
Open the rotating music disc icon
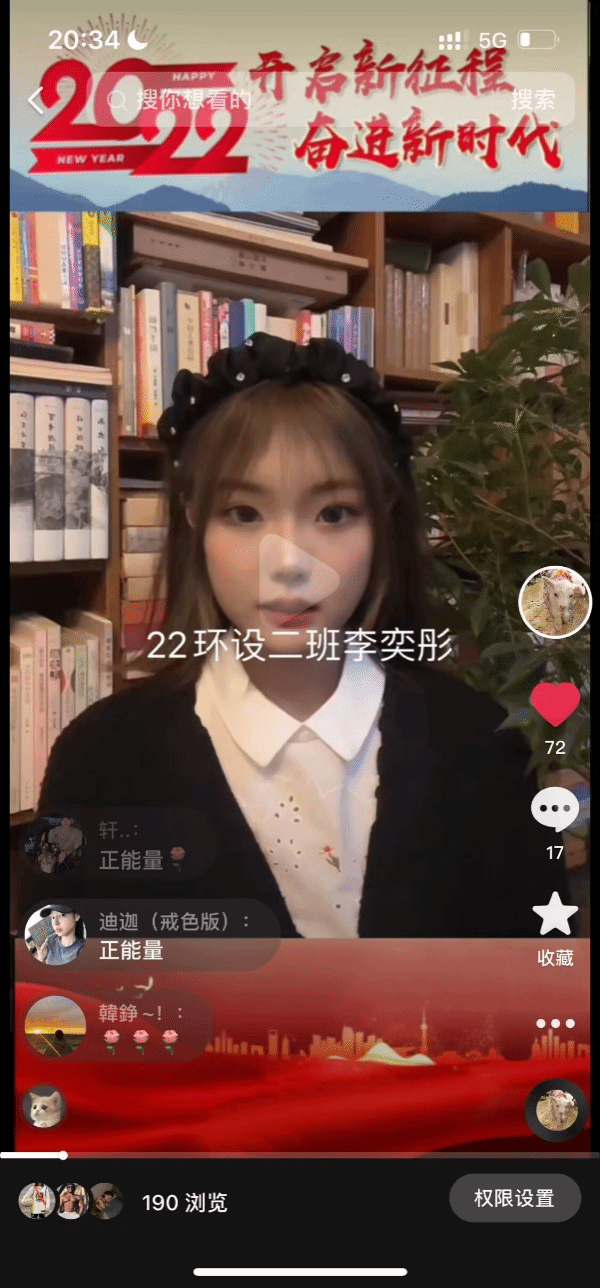coord(557,1110)
